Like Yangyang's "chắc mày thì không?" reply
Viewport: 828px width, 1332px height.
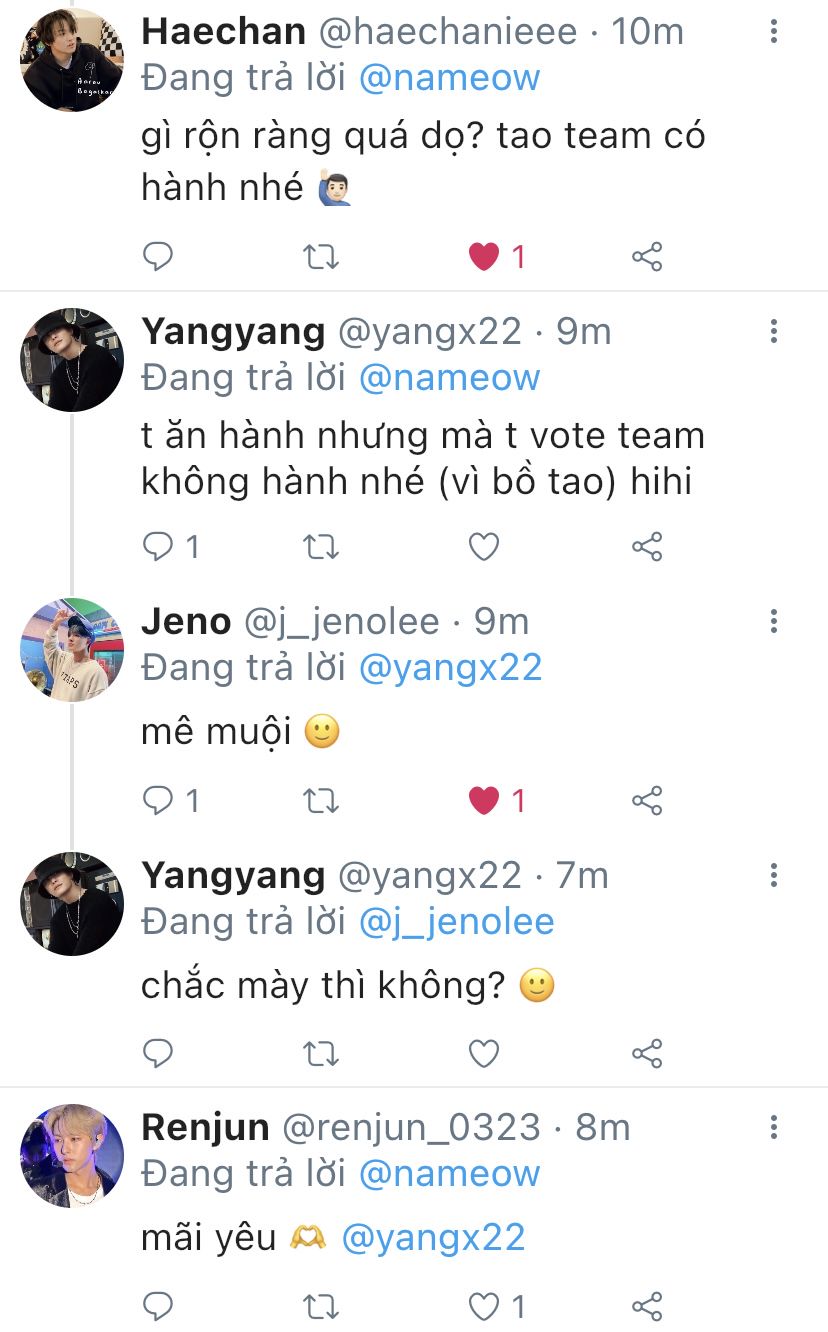(x=484, y=1053)
